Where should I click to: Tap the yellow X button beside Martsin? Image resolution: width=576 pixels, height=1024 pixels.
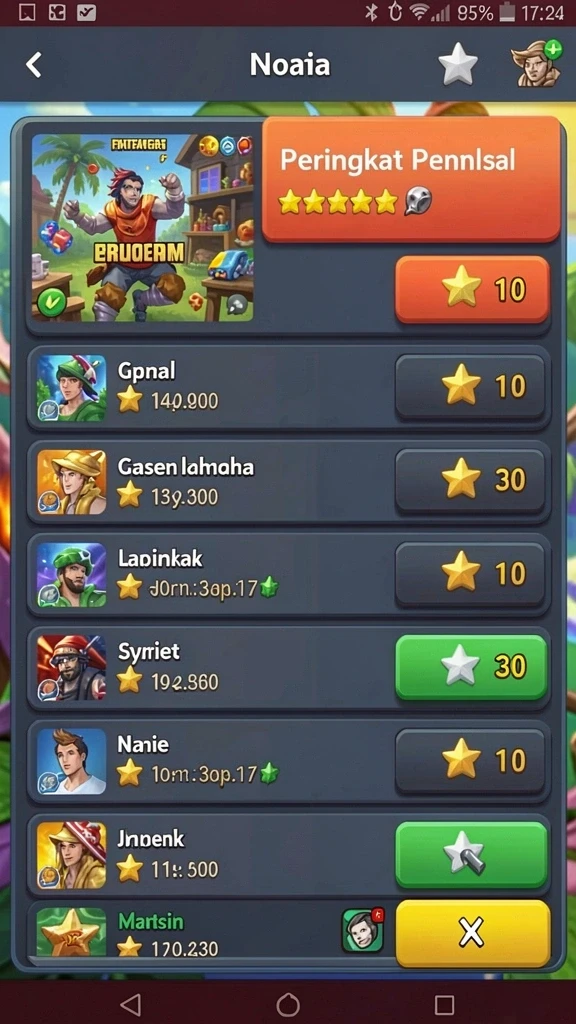(x=473, y=933)
